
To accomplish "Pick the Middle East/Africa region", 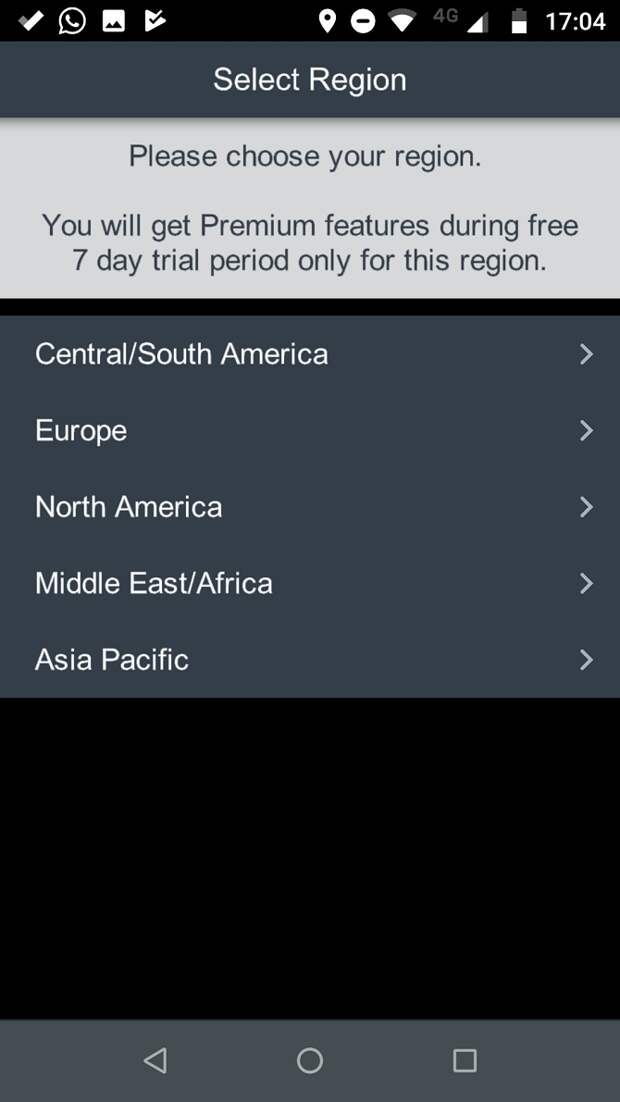I will 310,583.
